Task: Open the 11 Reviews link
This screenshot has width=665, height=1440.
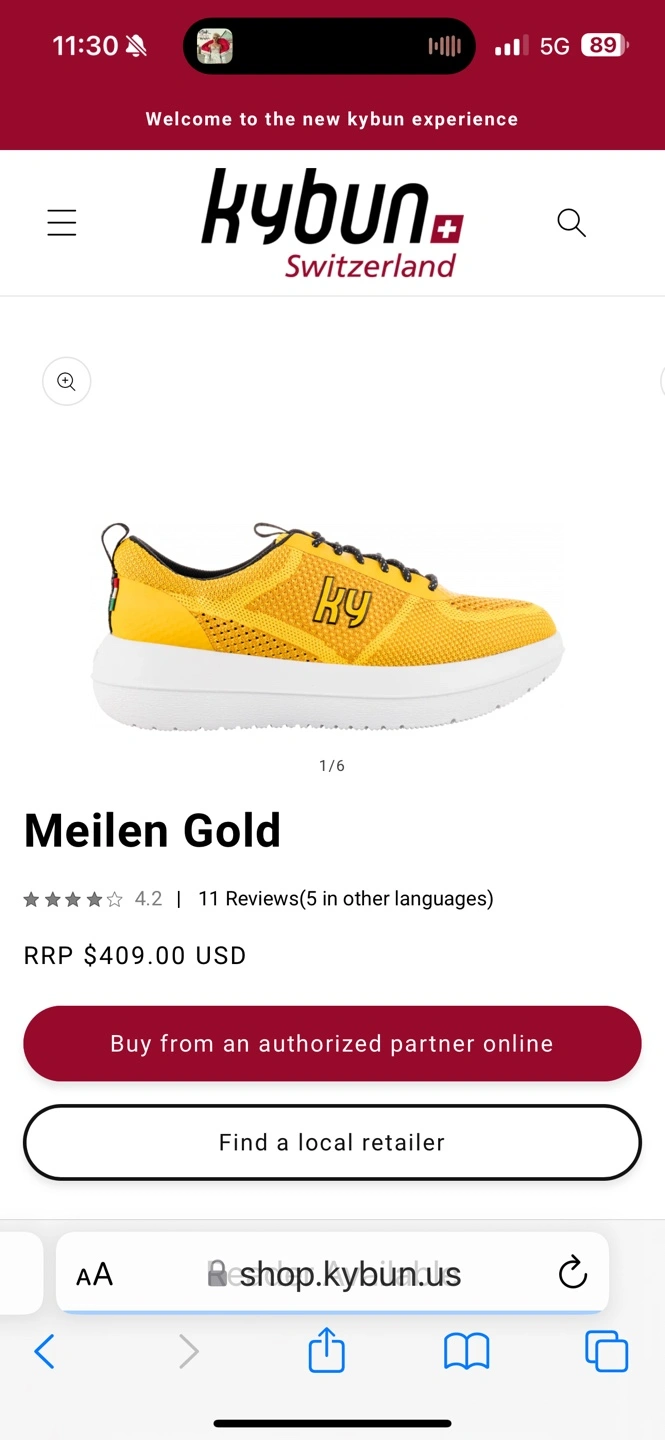Action: click(x=345, y=899)
